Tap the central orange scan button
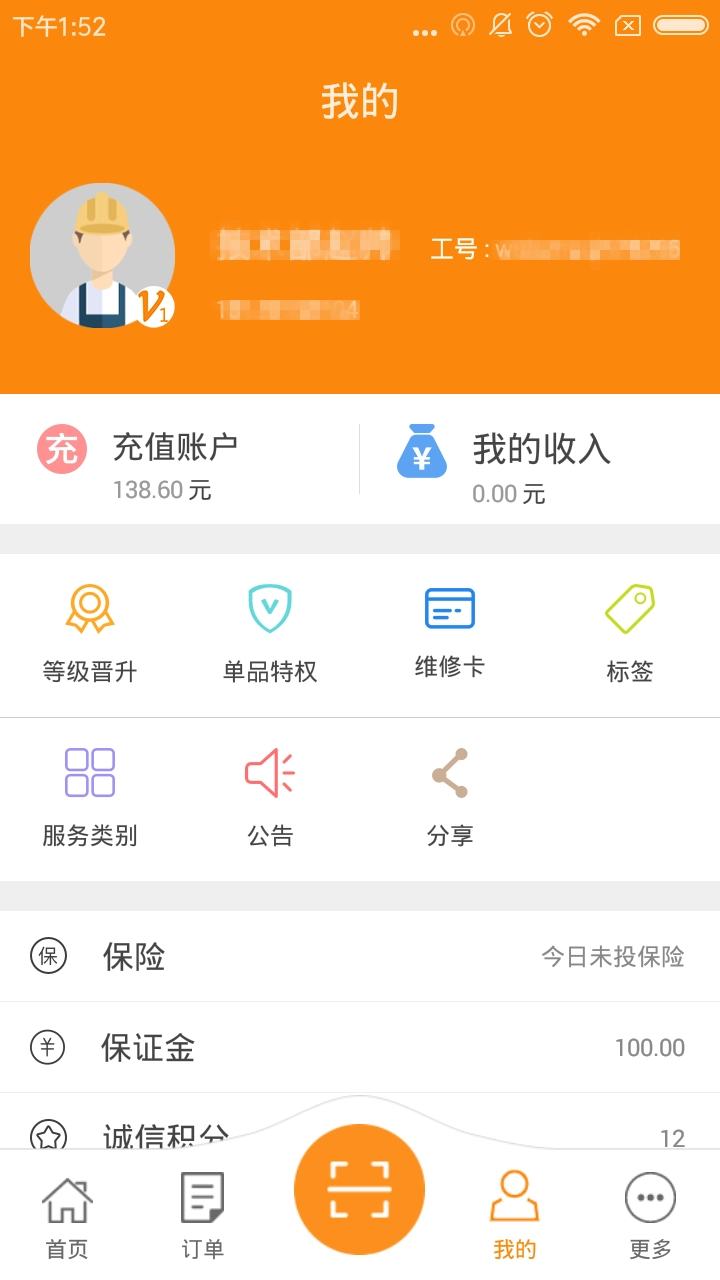The height and width of the screenshot is (1280, 720). tap(360, 1188)
